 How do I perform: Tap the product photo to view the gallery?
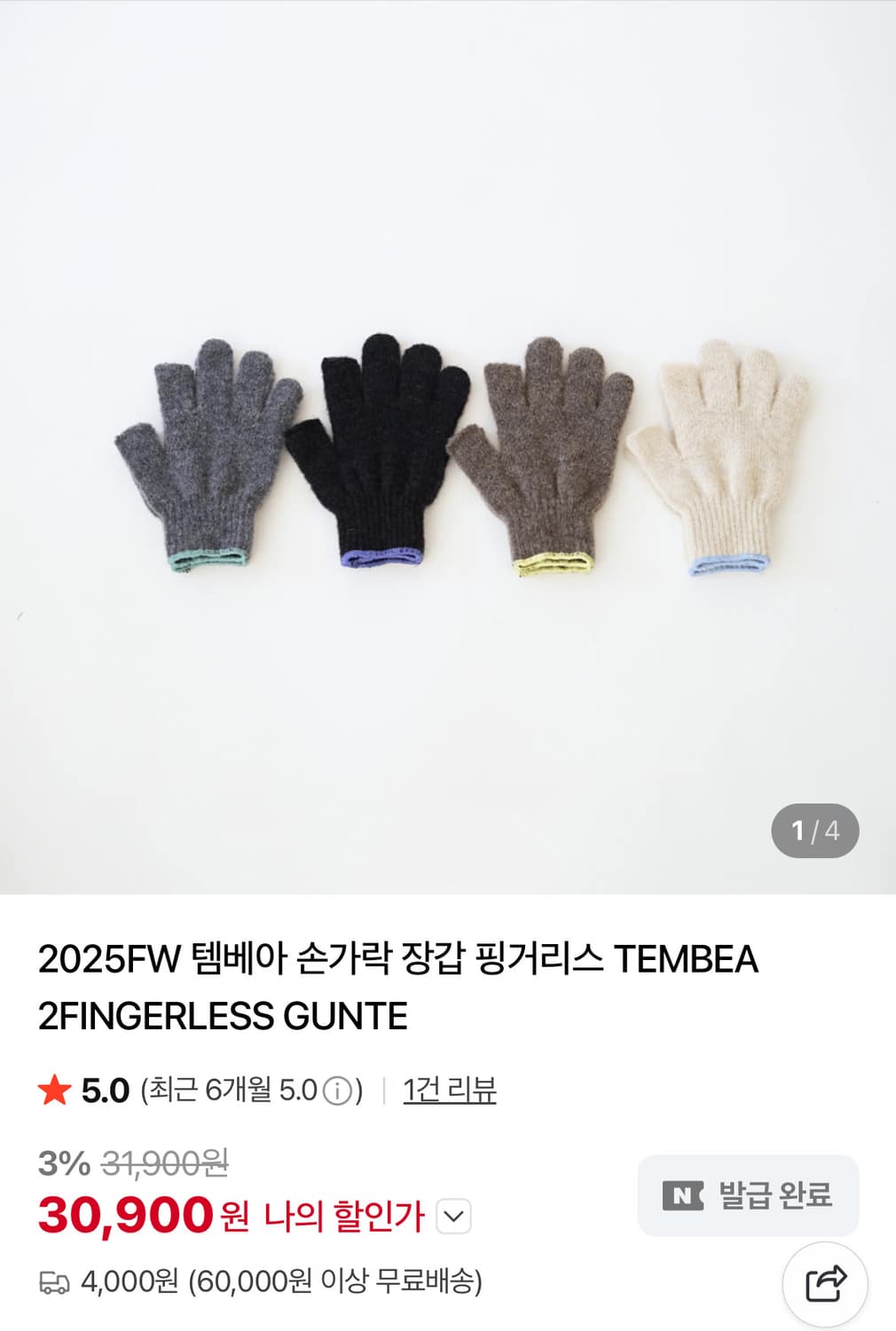click(448, 444)
